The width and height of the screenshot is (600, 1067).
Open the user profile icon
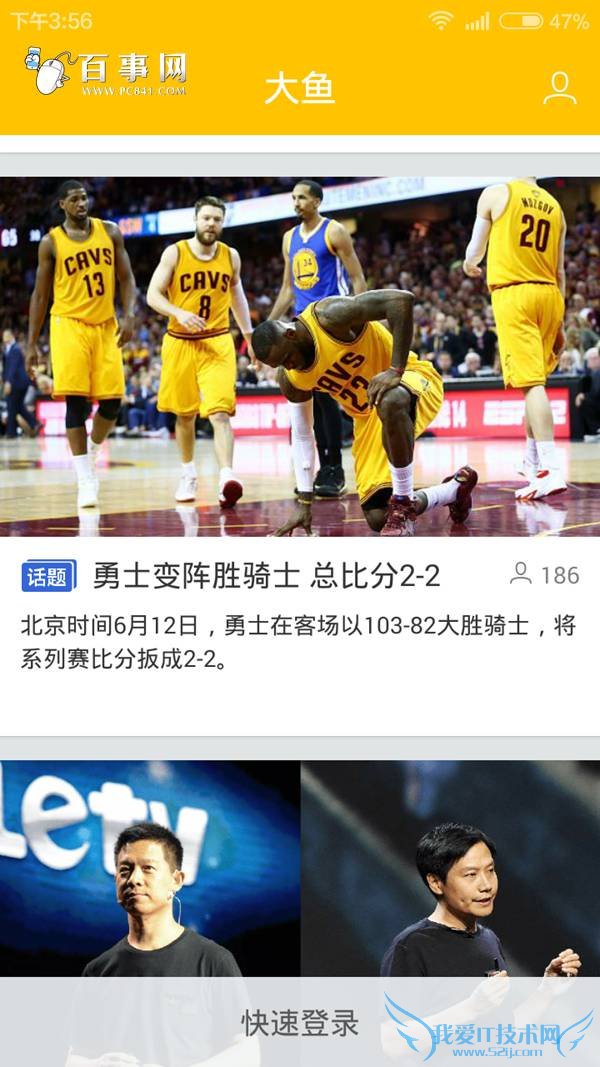(x=559, y=88)
